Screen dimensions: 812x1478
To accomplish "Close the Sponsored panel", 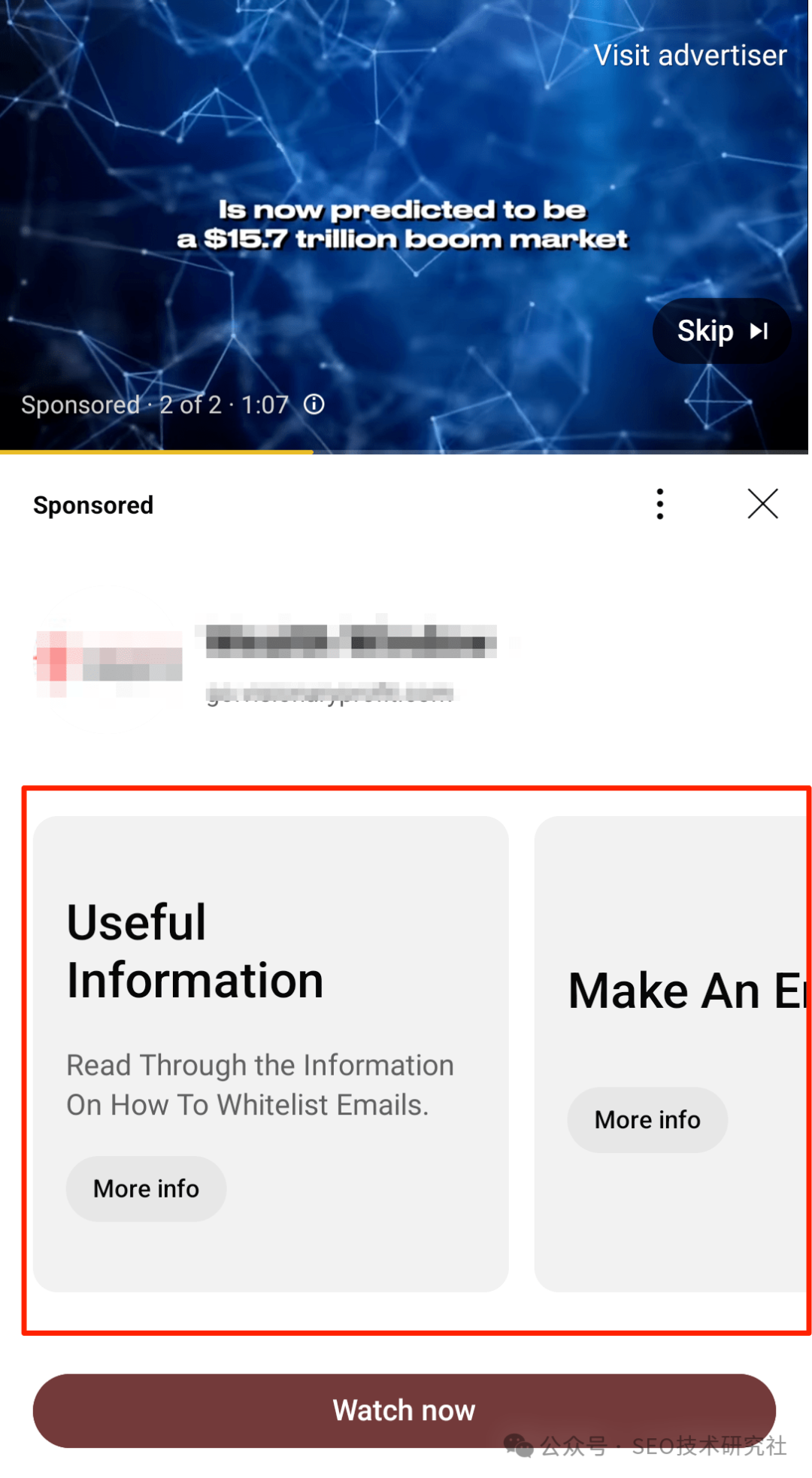I will coord(762,504).
